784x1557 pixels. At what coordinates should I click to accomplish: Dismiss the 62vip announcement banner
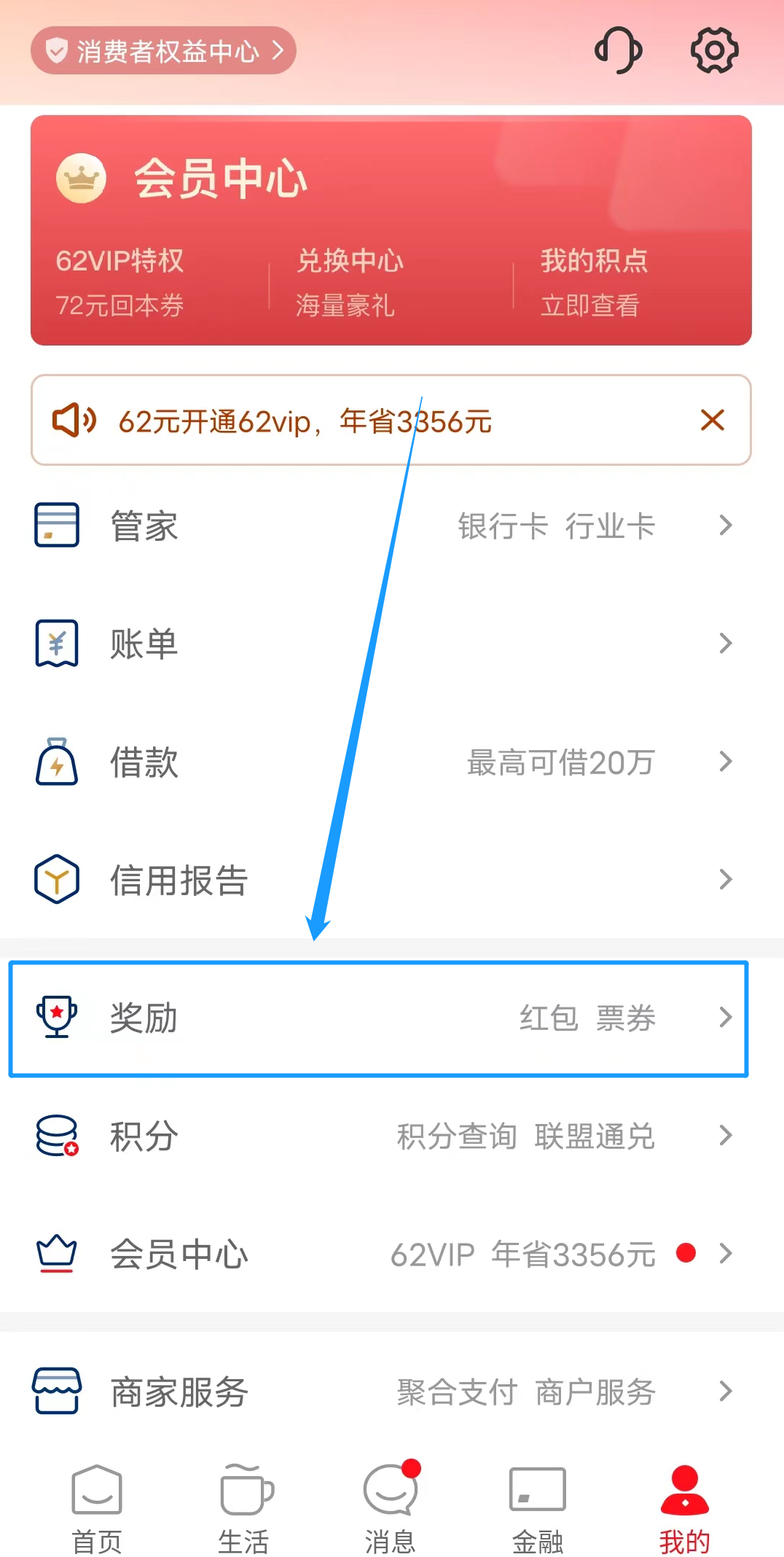point(712,420)
